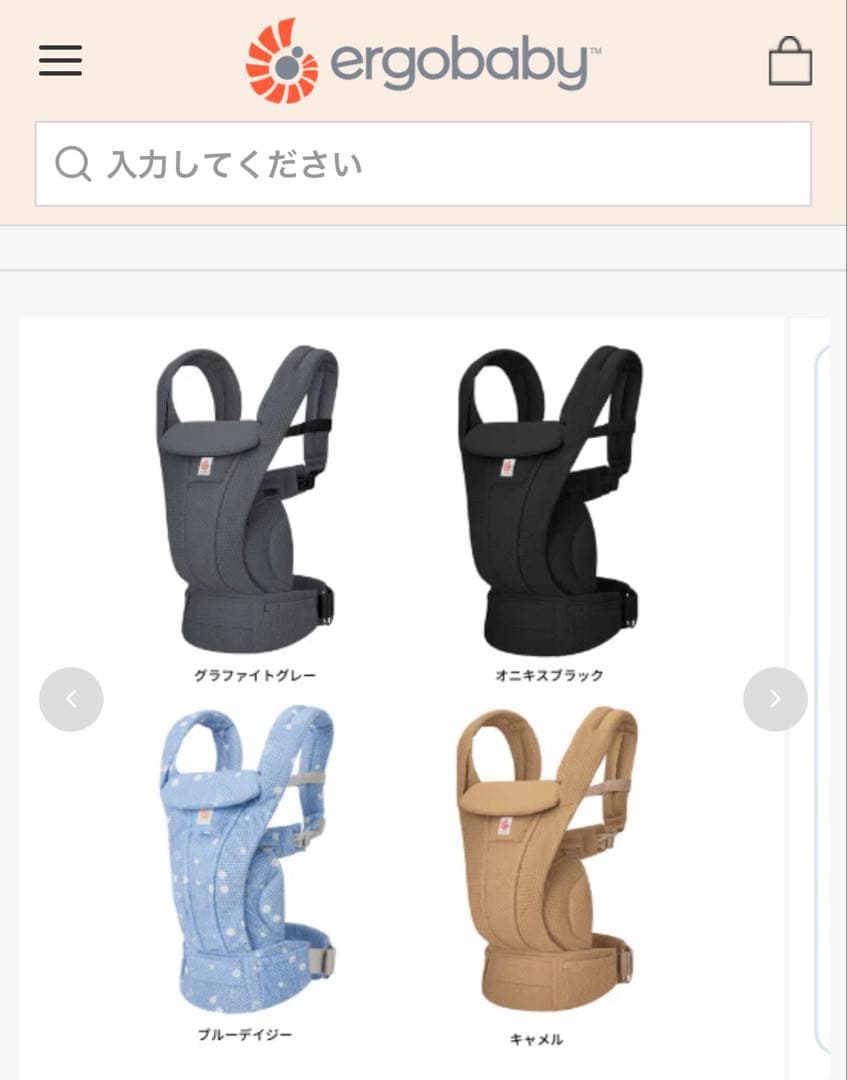Expand the menu using the triple-bar button
The width and height of the screenshot is (847, 1080).
pyautogui.click(x=59, y=62)
